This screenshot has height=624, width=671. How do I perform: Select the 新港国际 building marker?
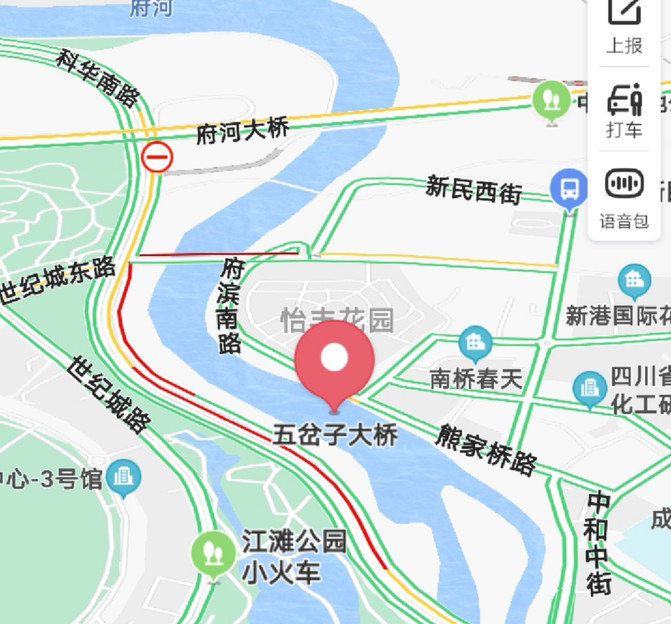pyautogui.click(x=633, y=281)
